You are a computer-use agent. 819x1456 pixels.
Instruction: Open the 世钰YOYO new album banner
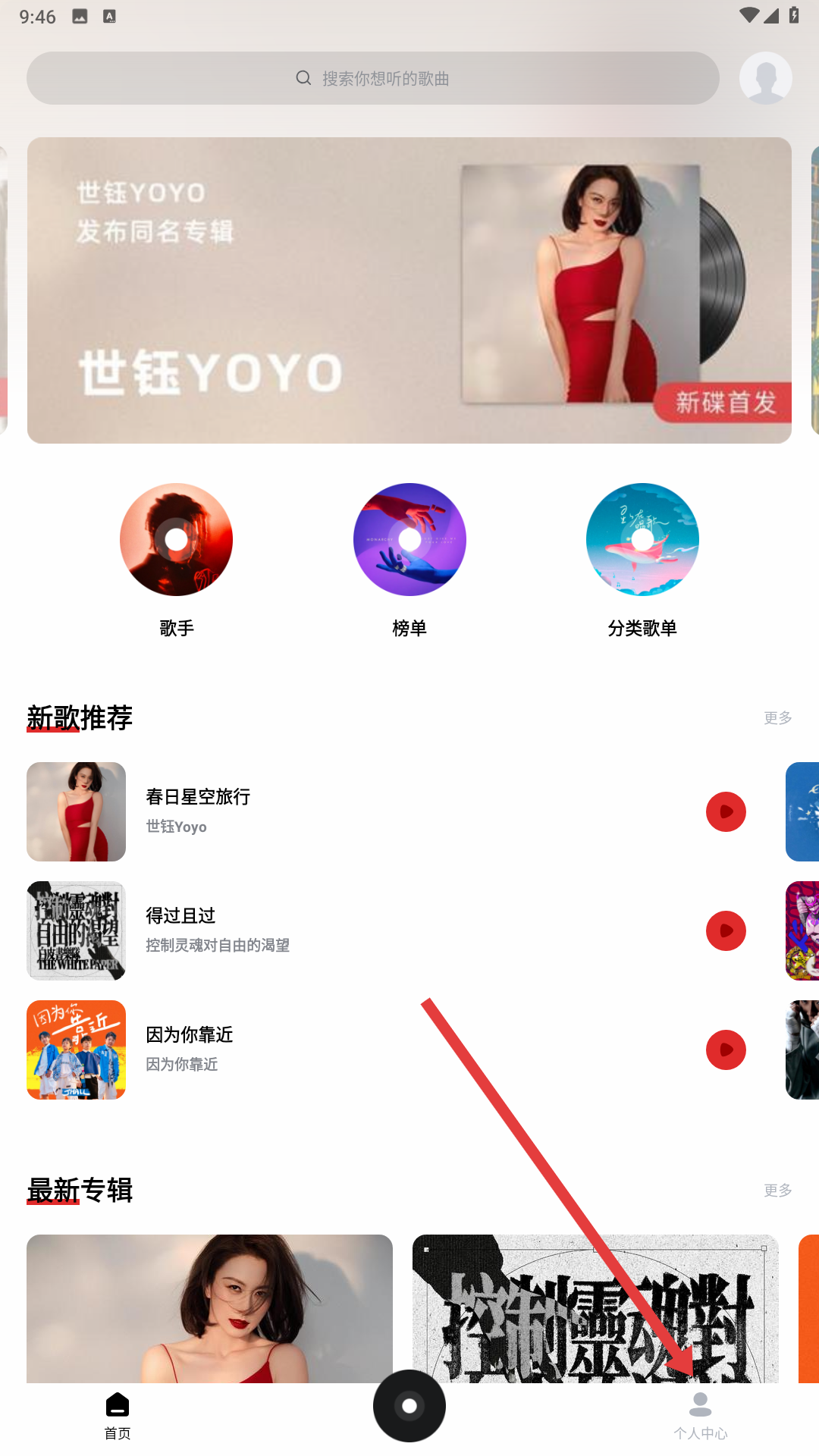409,290
